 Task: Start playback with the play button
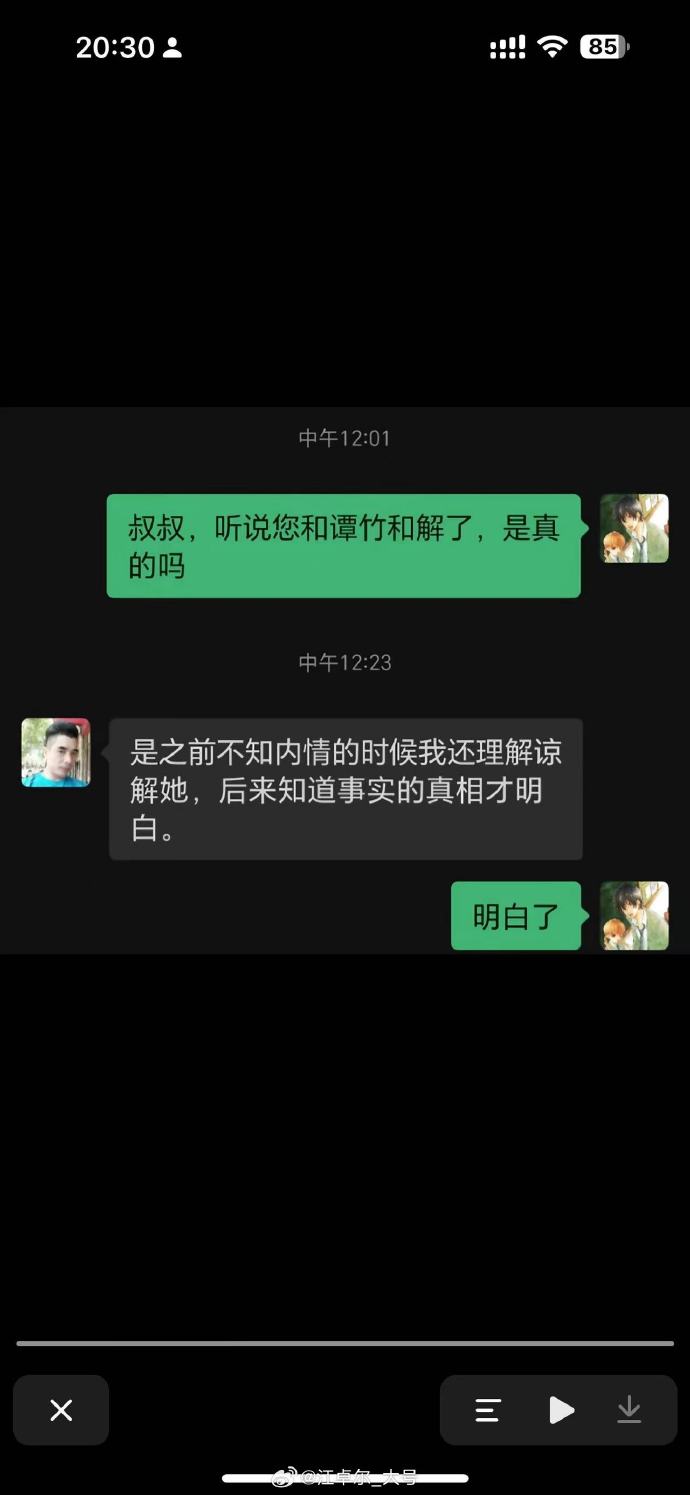(x=561, y=1410)
